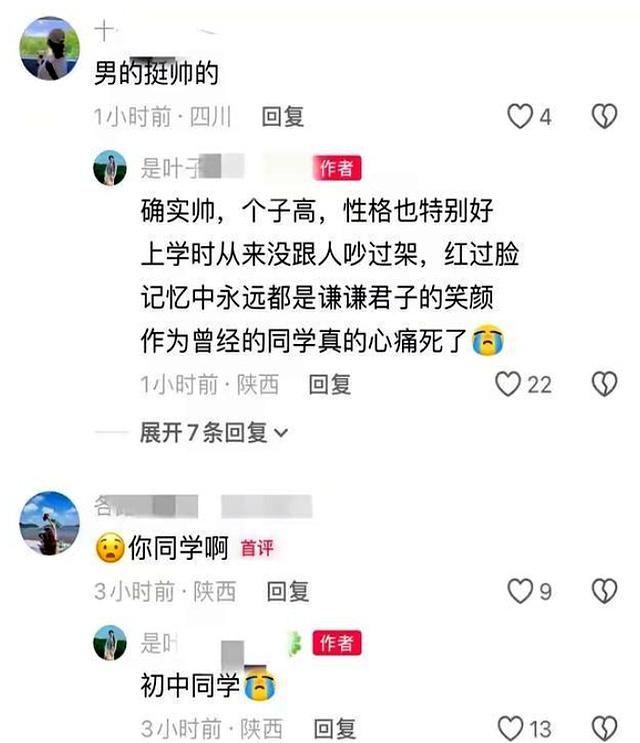Open avatar of the 你同学啊 commenter
This screenshot has width=640, height=743.
(x=49, y=522)
